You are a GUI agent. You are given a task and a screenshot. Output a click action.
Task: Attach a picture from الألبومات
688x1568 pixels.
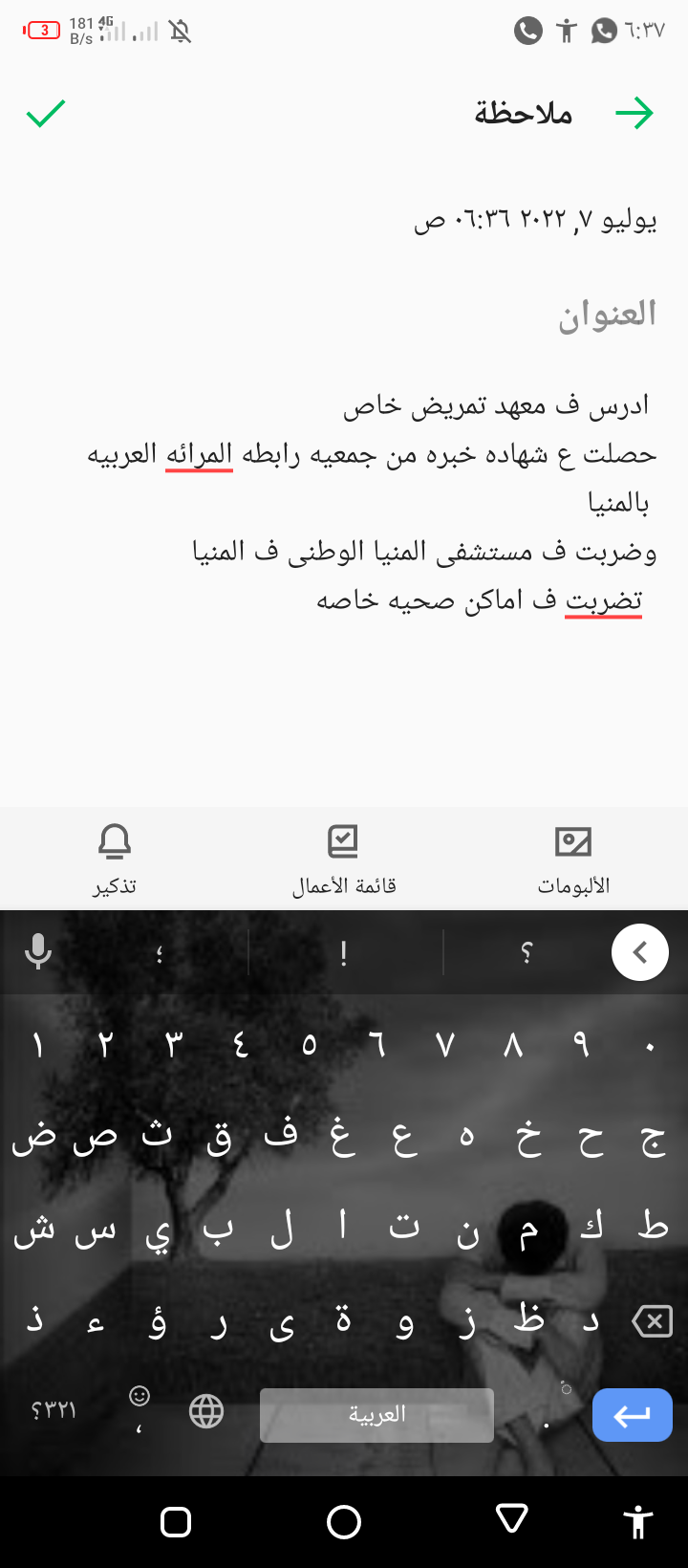pos(573,860)
